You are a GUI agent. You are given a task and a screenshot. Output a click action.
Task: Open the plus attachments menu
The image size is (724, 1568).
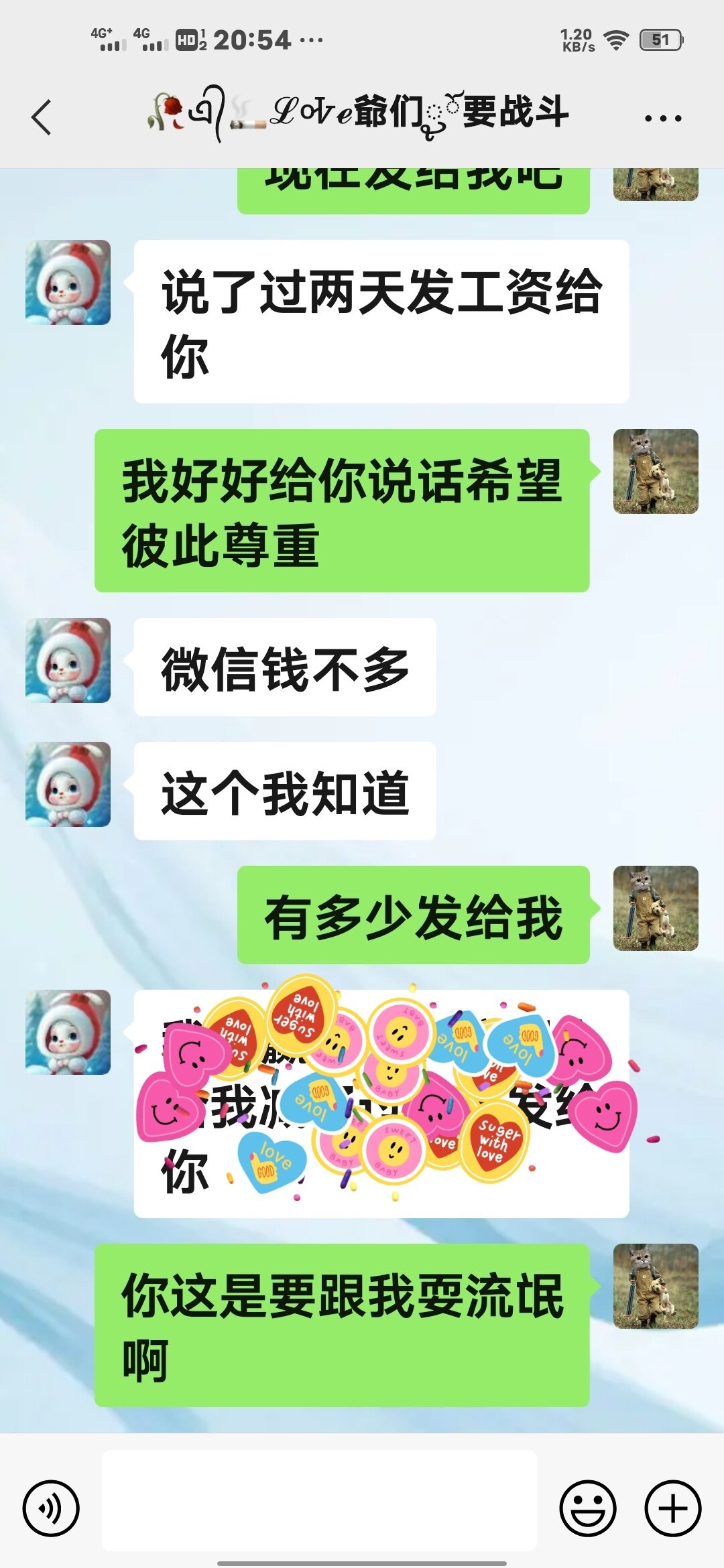coord(673,1508)
